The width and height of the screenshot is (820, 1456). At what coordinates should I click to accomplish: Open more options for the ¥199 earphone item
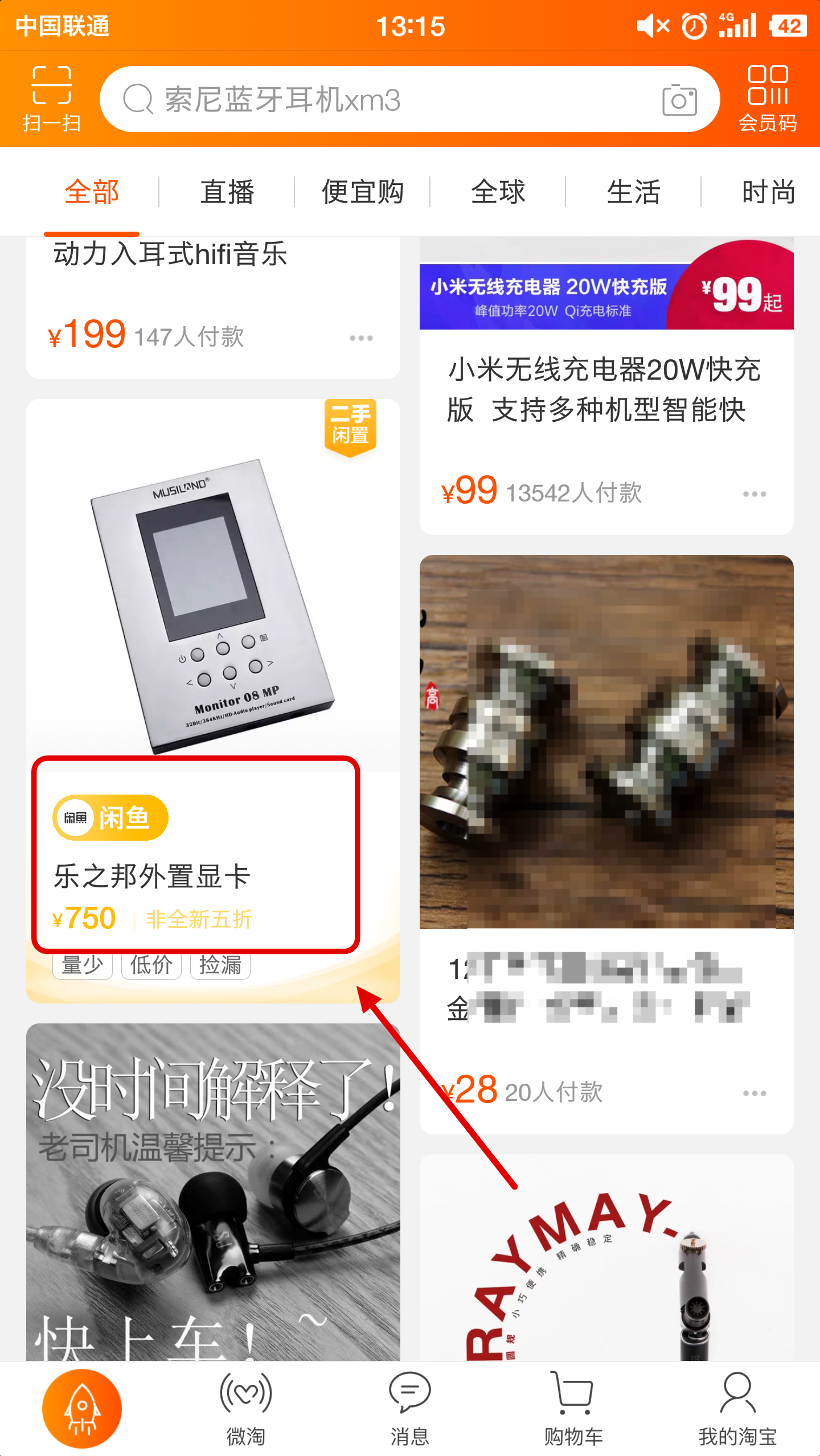pos(361,338)
